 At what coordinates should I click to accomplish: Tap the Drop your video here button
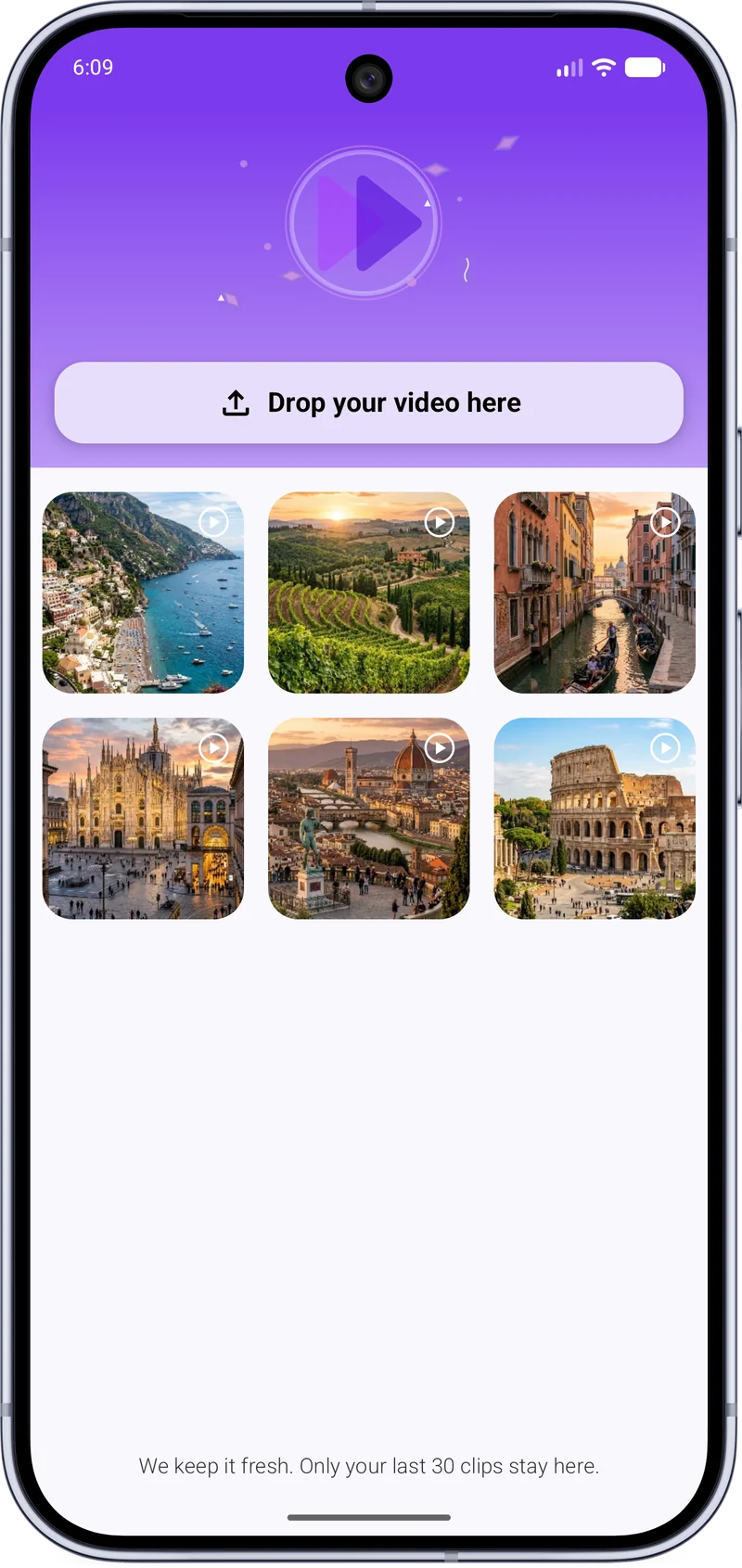(x=369, y=402)
